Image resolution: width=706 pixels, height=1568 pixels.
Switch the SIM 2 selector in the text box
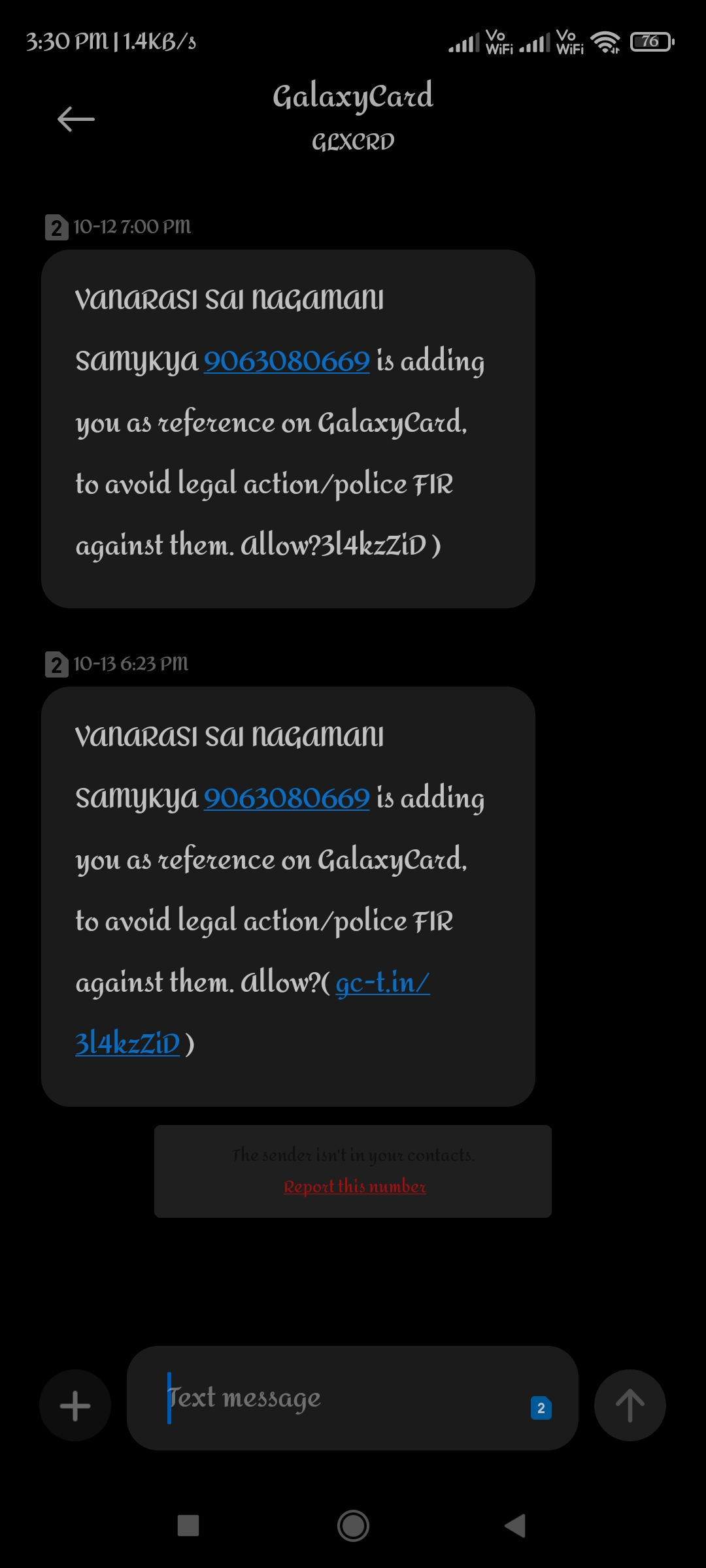(541, 1408)
